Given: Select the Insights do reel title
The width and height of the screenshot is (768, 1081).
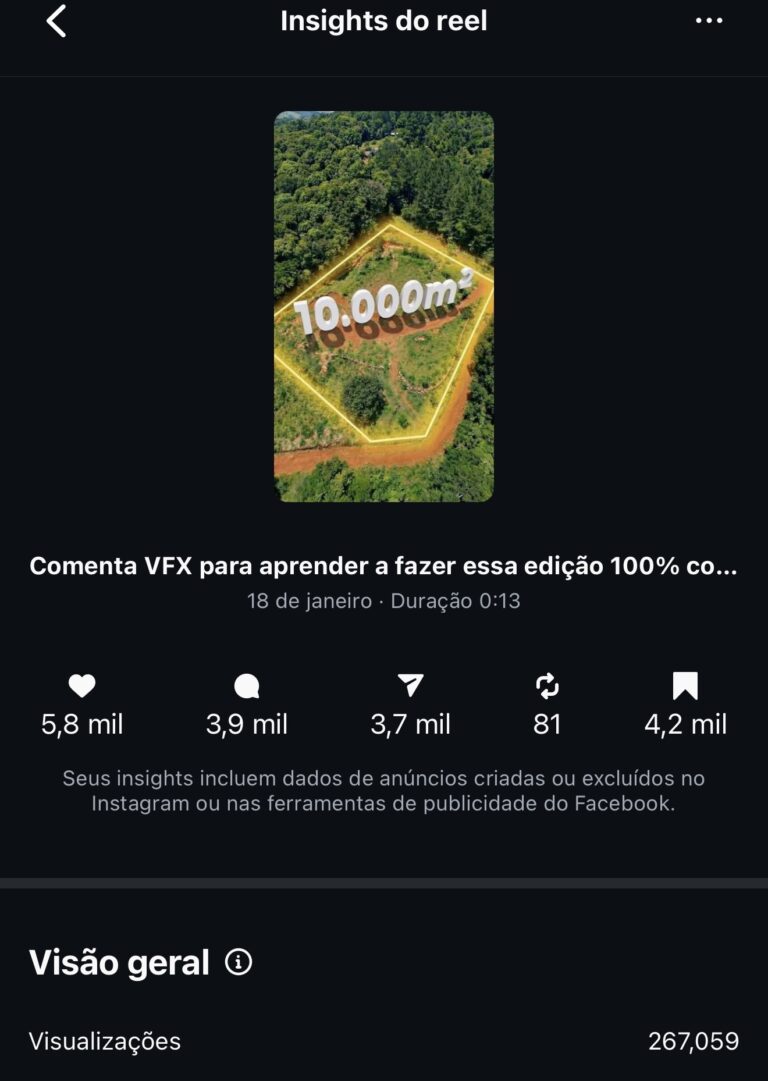Looking at the screenshot, I should 384,20.
